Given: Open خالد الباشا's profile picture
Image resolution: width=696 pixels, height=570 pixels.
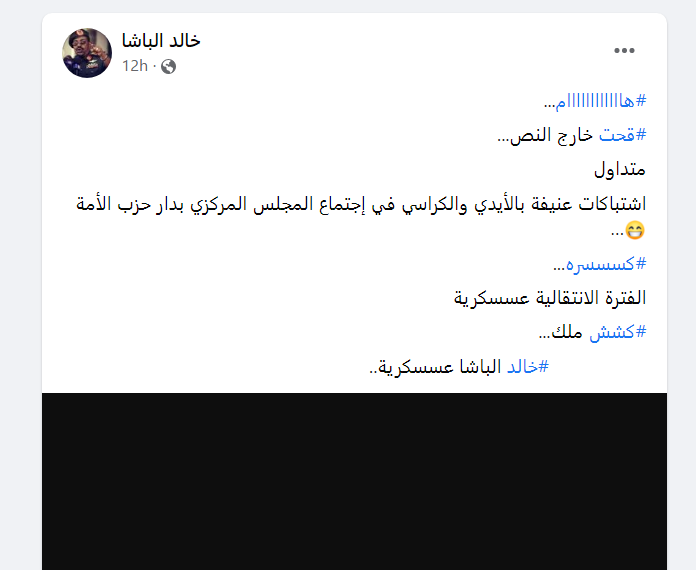Looking at the screenshot, I should (87, 53).
